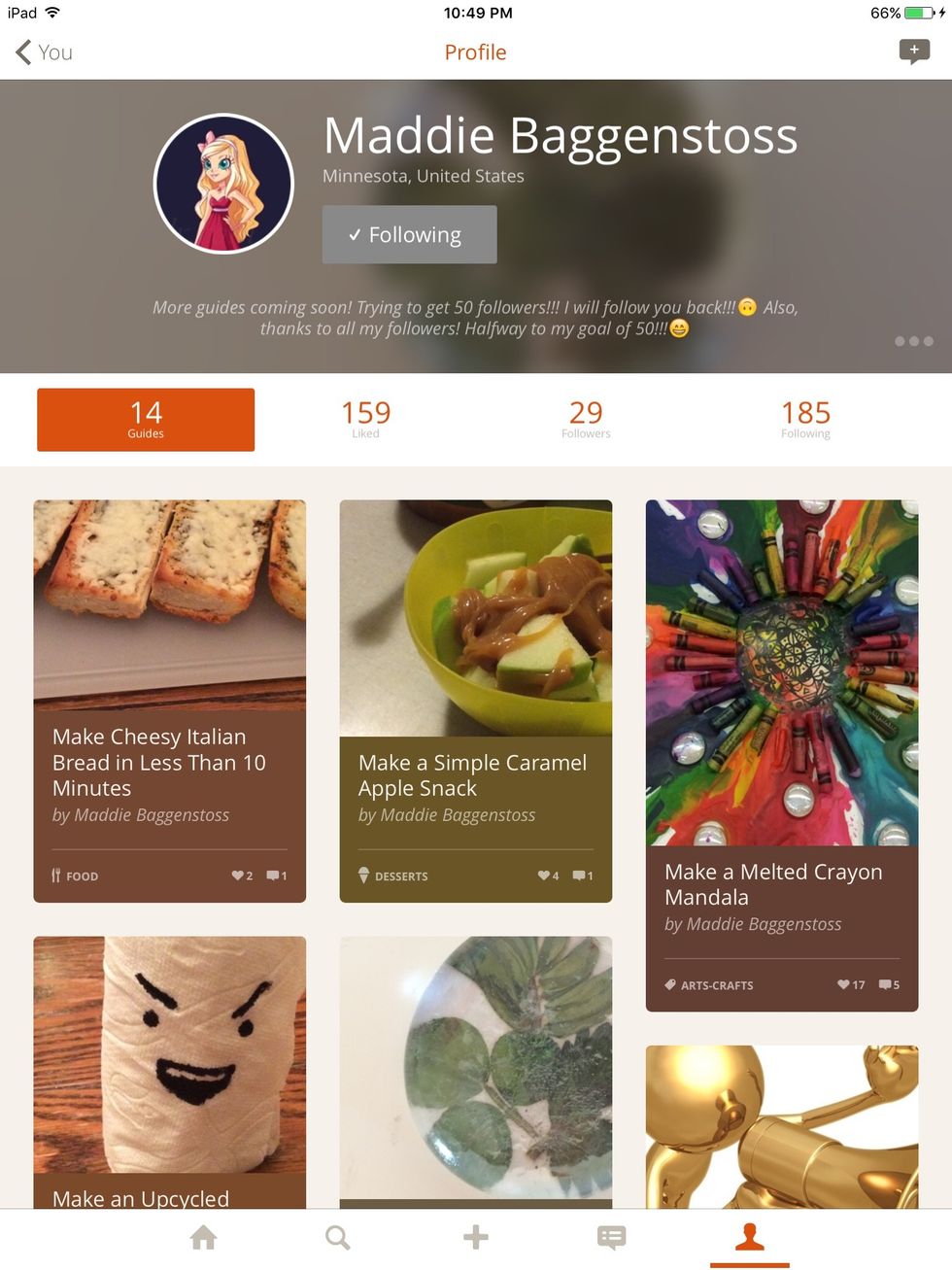View the 29 Followers list

point(586,420)
